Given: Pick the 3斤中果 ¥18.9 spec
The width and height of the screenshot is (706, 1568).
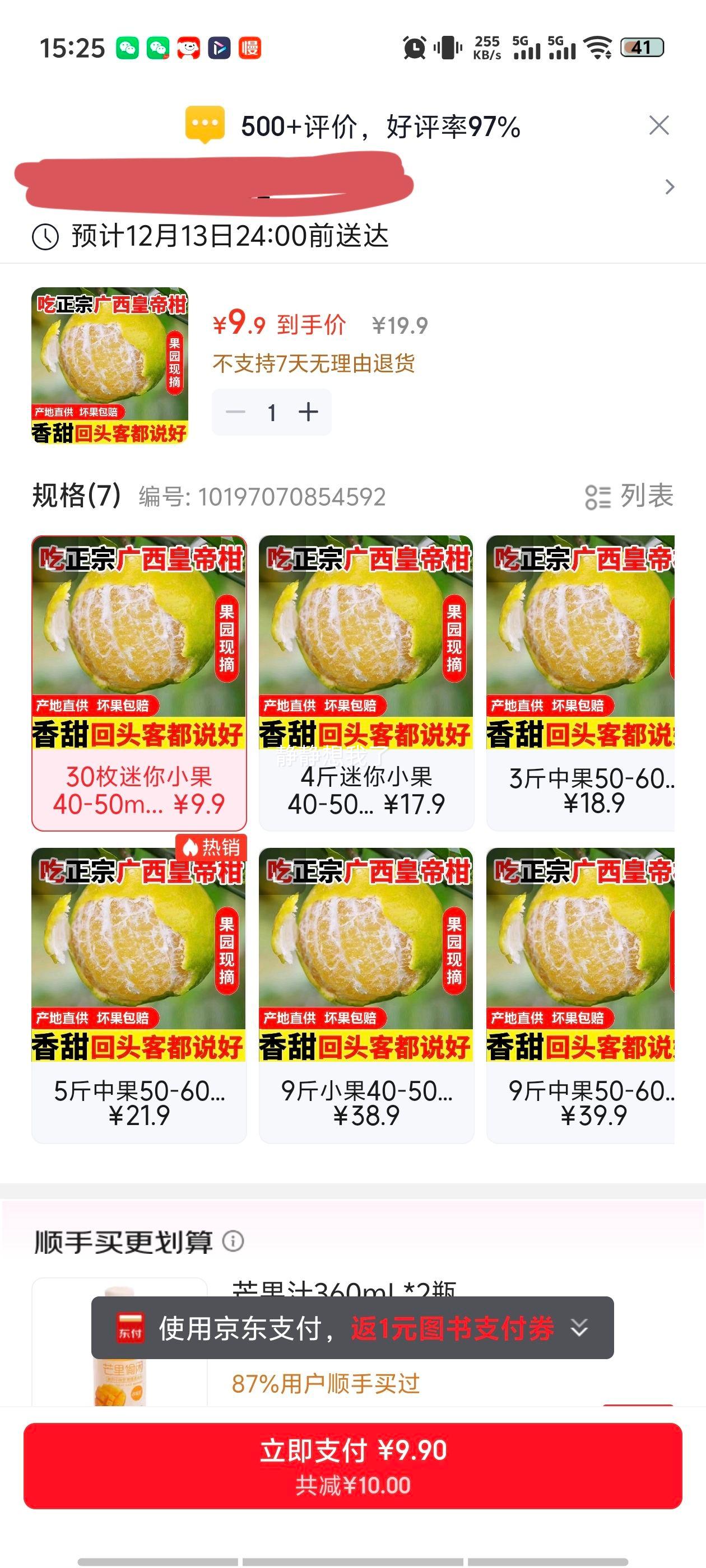Looking at the screenshot, I should click(580, 683).
